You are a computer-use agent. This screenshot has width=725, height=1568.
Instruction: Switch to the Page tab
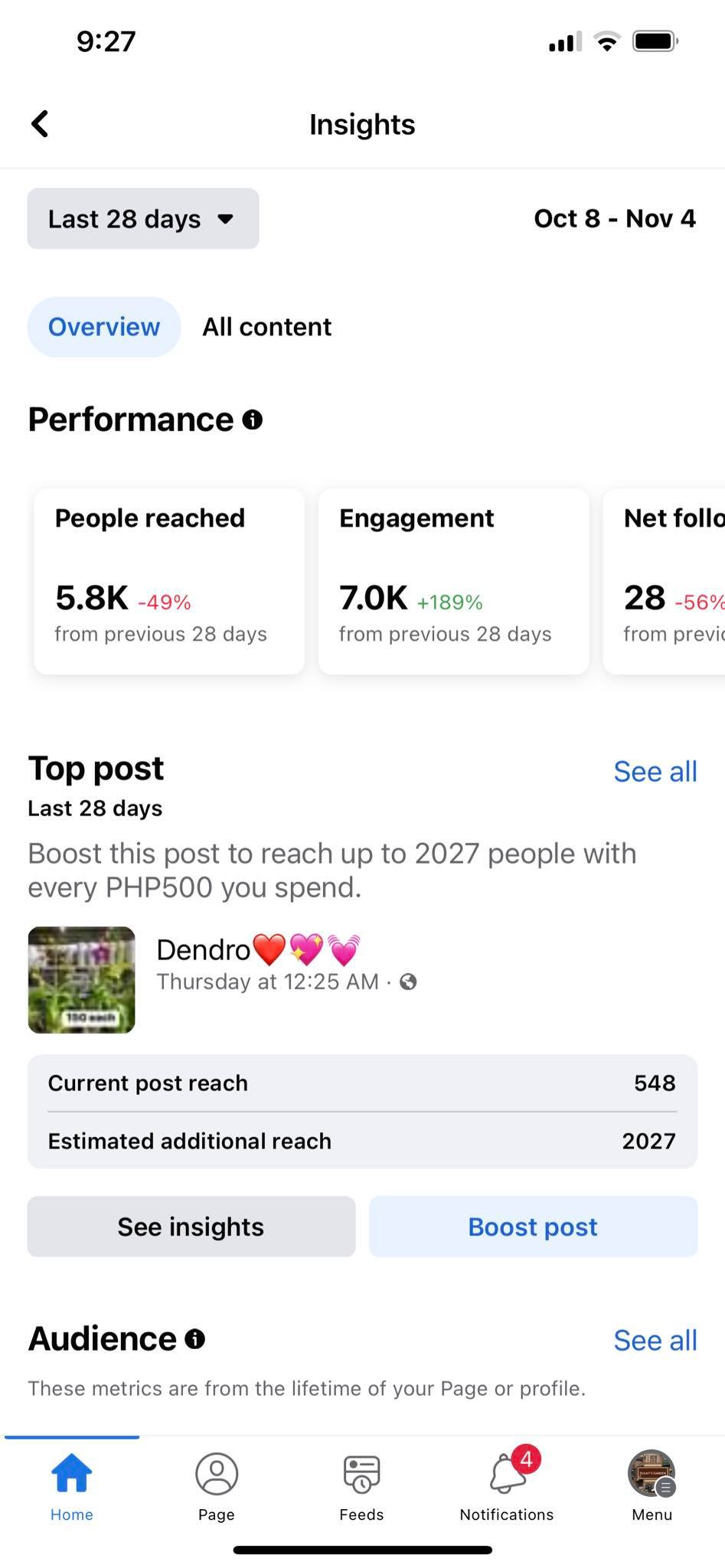click(x=217, y=1487)
